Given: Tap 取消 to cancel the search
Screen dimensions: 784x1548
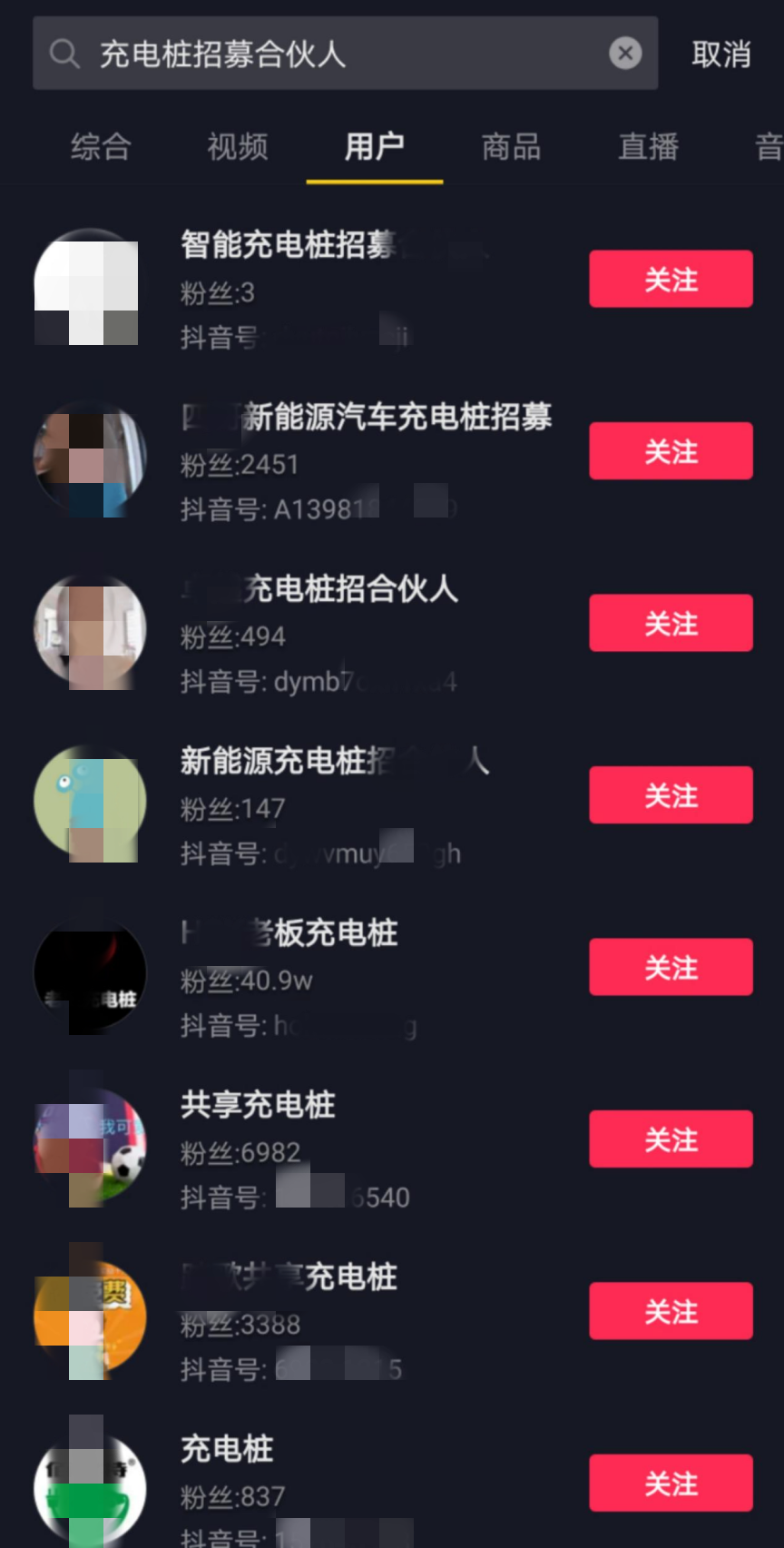Looking at the screenshot, I should 722,54.
